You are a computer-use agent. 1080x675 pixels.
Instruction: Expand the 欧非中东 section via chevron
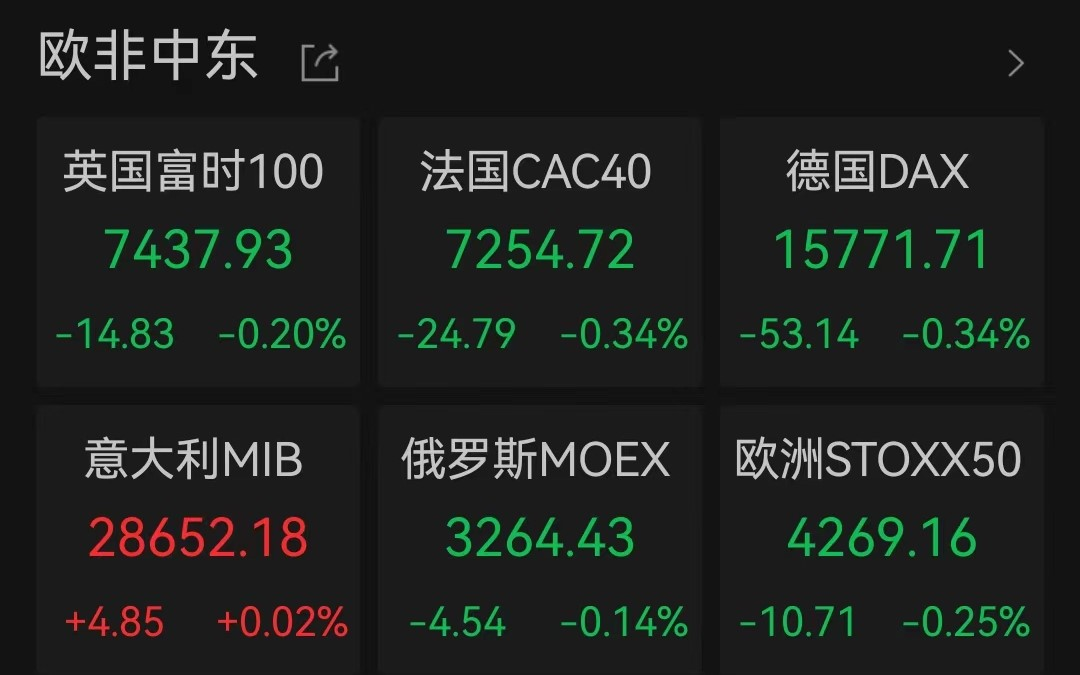1016,64
